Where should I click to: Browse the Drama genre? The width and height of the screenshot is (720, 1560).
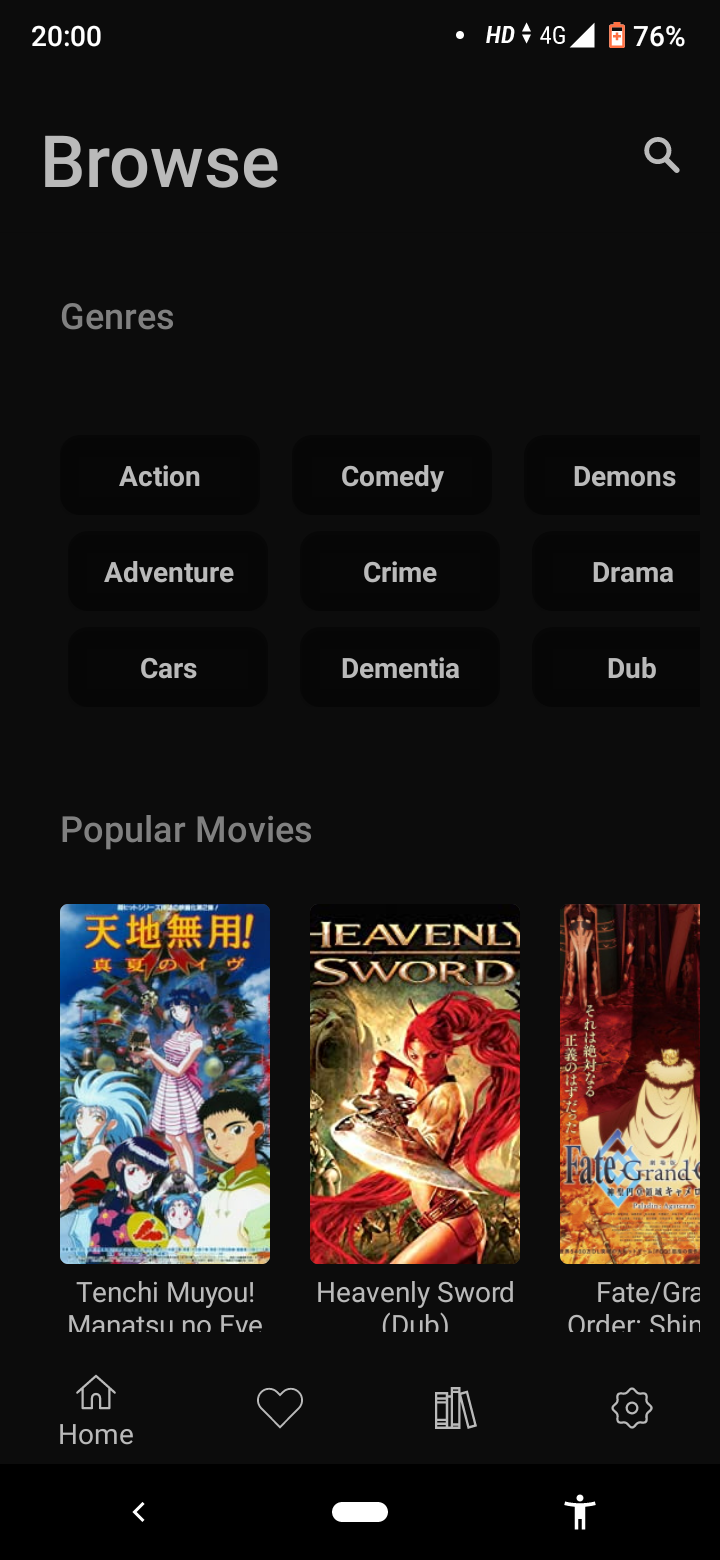(x=616, y=572)
